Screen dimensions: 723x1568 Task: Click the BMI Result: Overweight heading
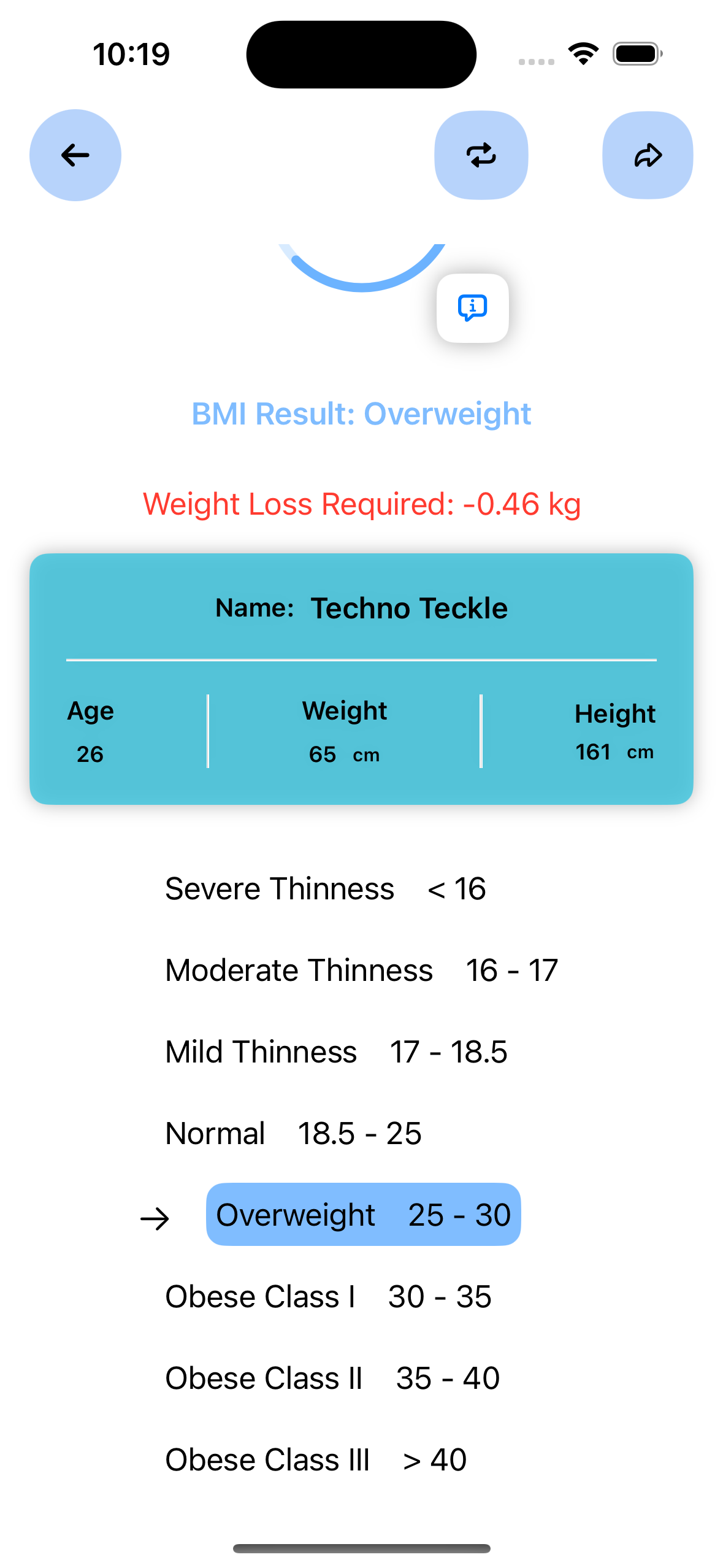coord(361,413)
